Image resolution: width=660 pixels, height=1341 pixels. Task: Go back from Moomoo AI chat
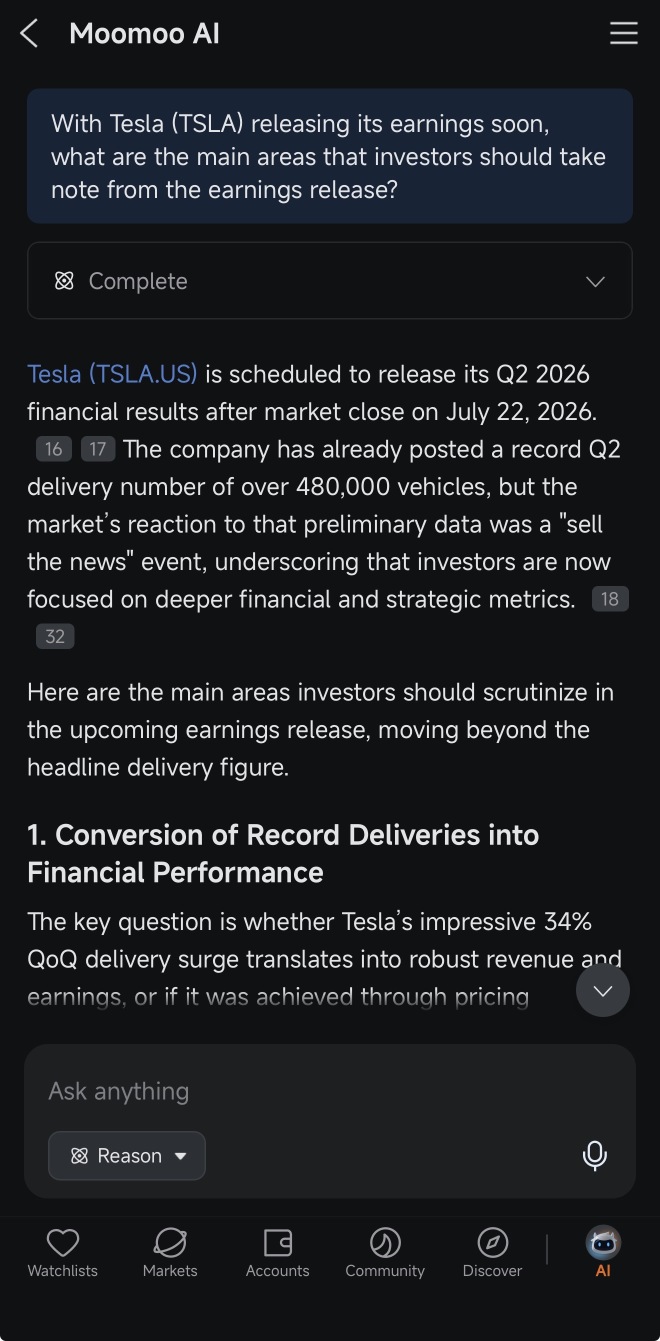point(29,34)
